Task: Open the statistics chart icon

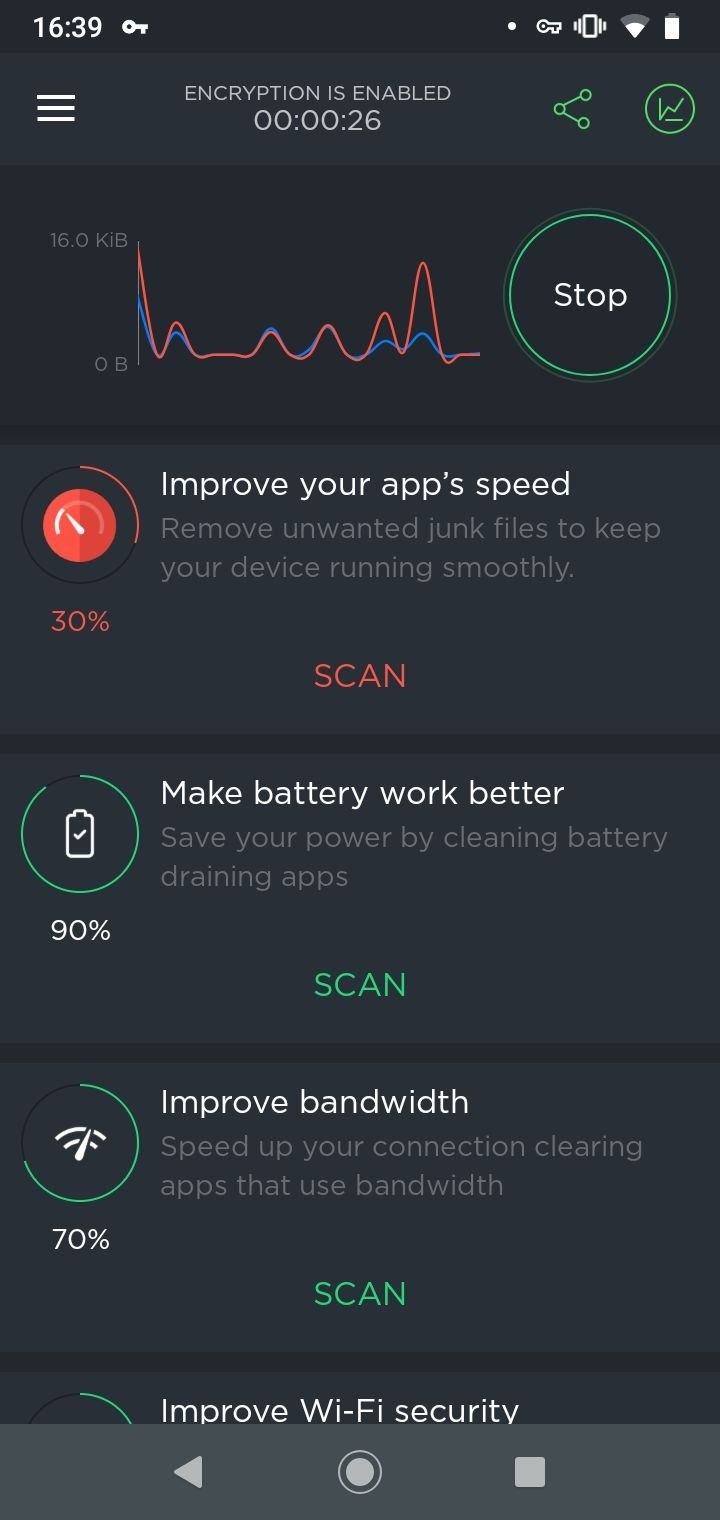Action: [x=670, y=109]
